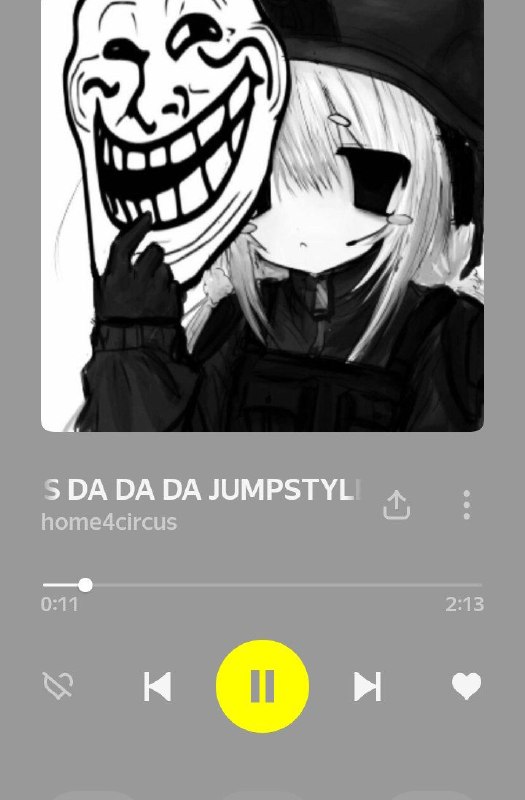Go back to the previous track

point(157,686)
